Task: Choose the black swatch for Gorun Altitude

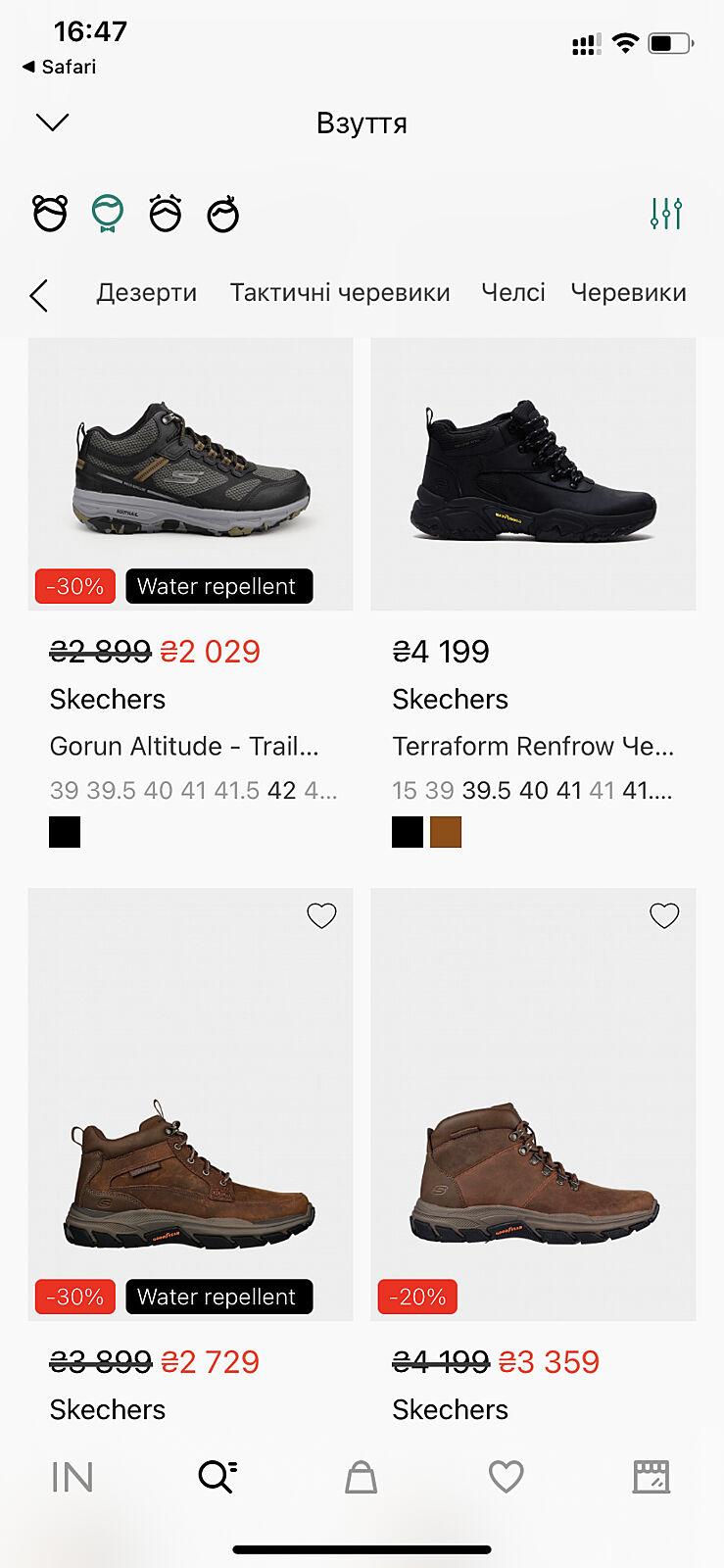Action: point(65,832)
